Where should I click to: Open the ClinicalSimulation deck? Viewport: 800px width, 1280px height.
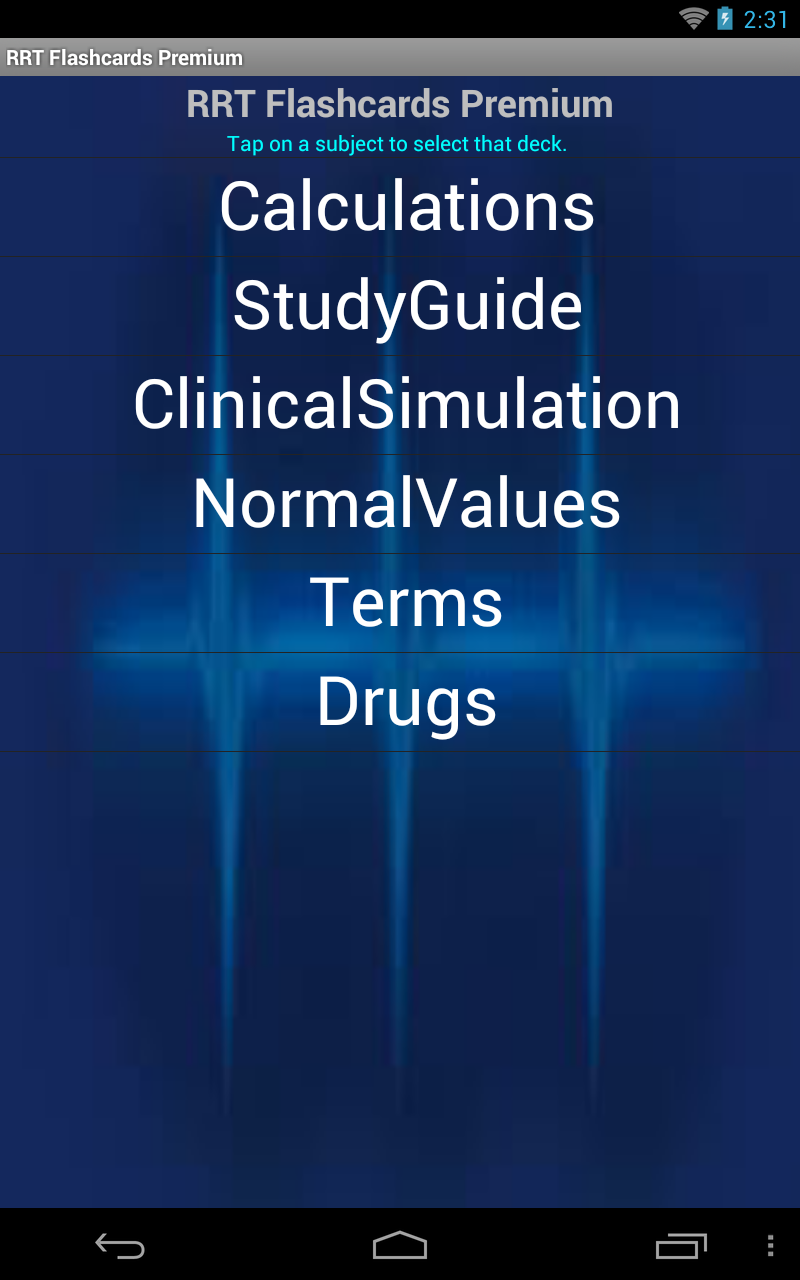(x=406, y=404)
